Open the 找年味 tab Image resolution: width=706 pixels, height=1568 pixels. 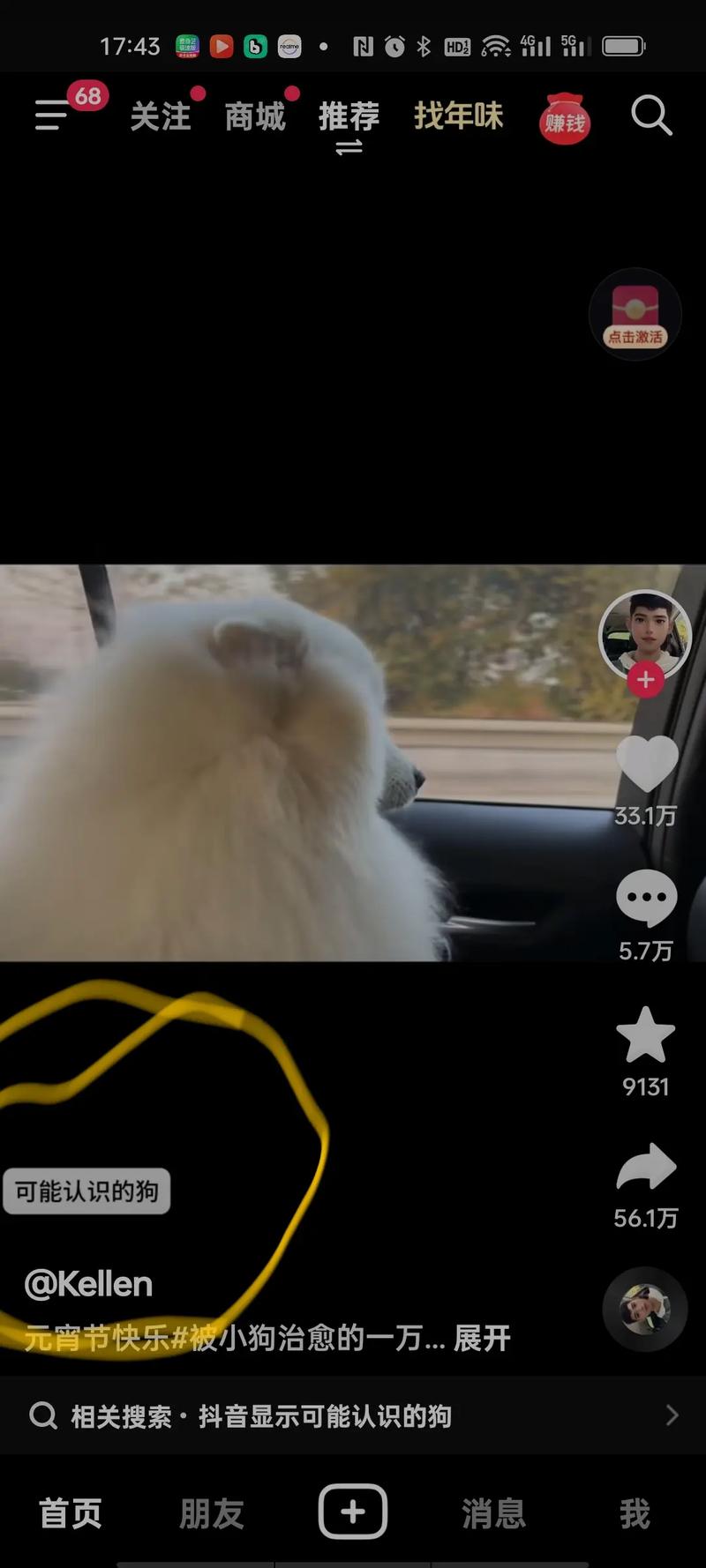coord(458,116)
